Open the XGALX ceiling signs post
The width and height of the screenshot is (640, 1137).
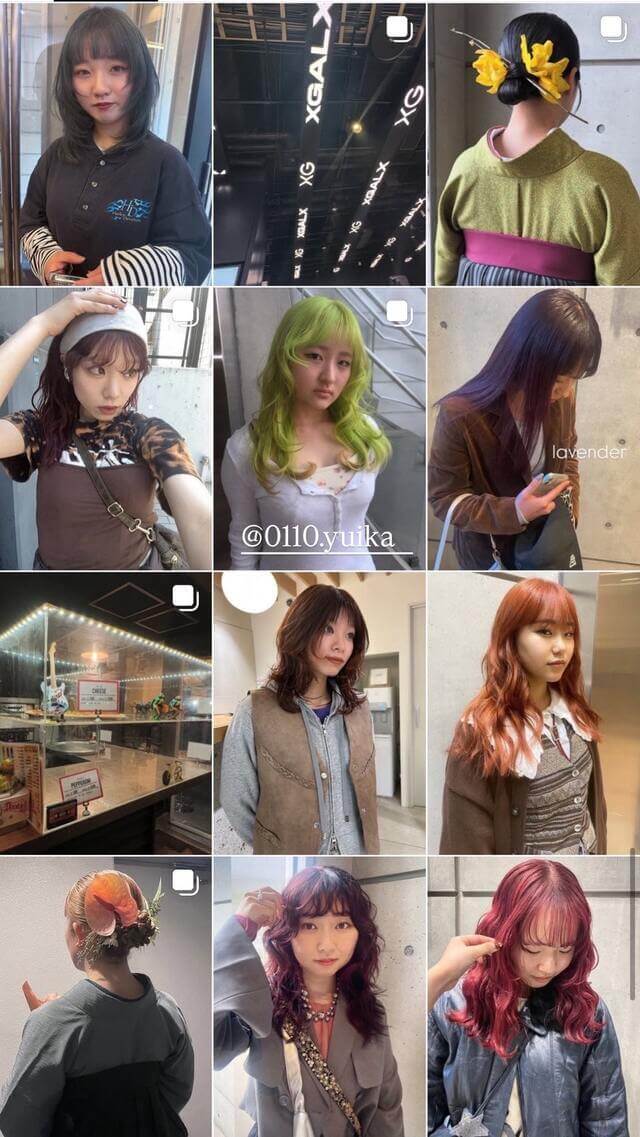tap(319, 144)
